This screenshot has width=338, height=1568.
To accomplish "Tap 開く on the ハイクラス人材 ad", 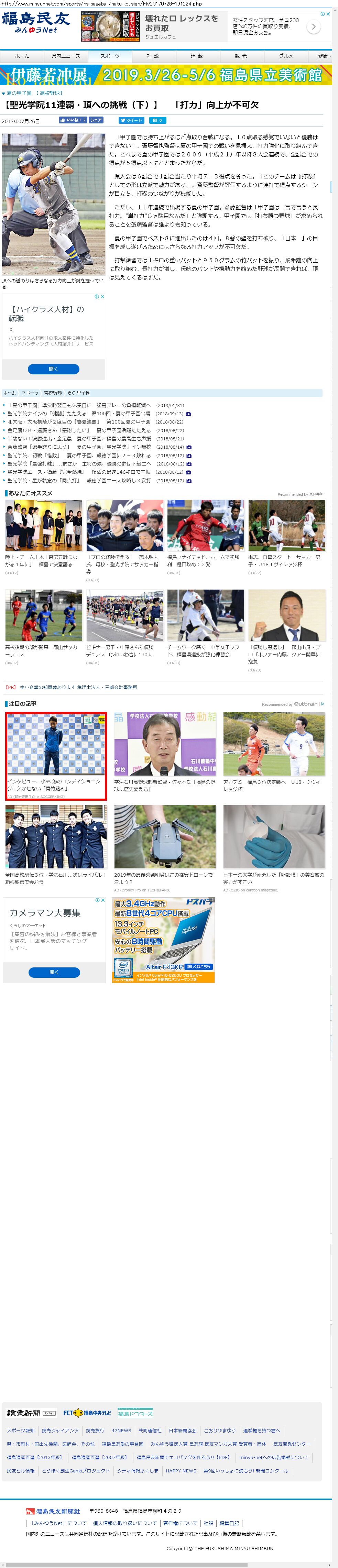I will [54, 369].
